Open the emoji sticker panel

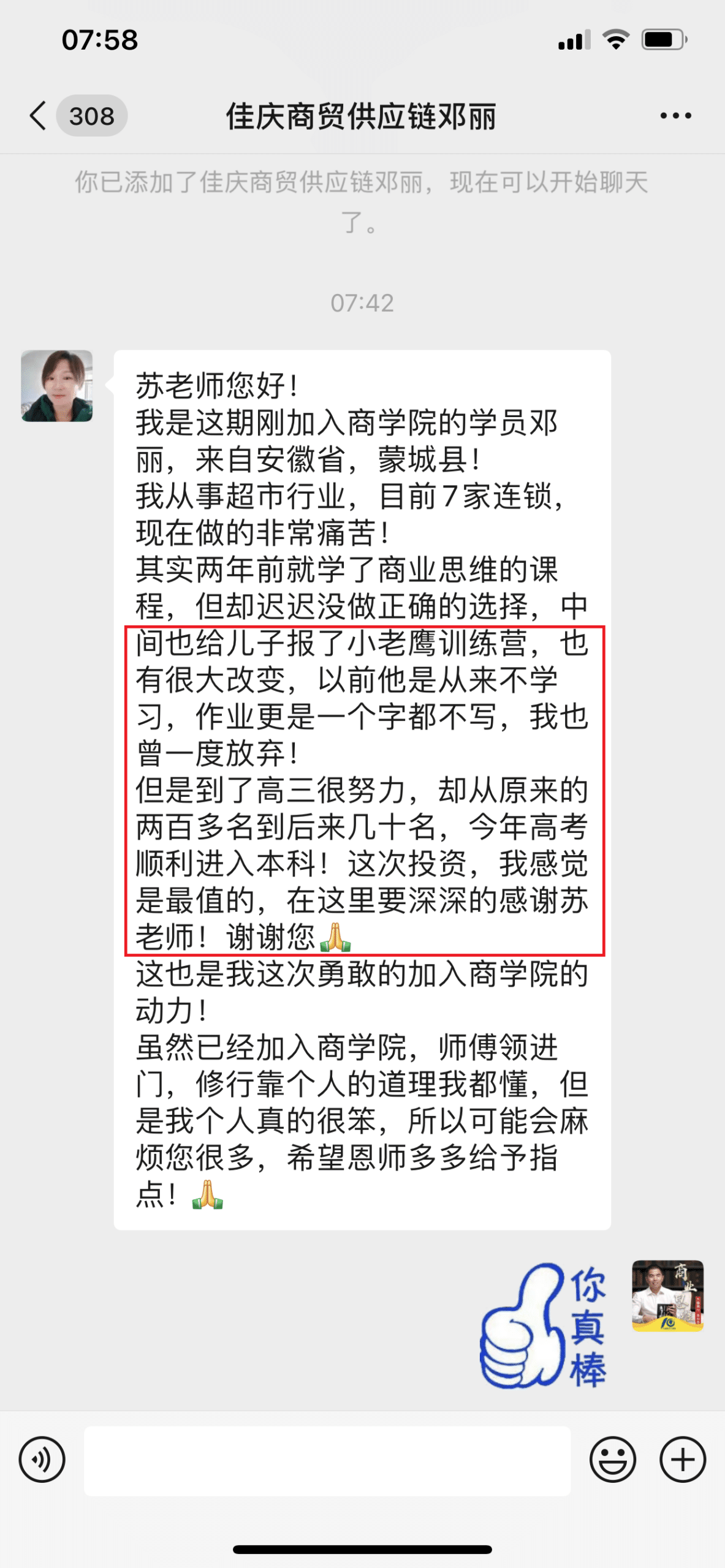click(612, 1460)
